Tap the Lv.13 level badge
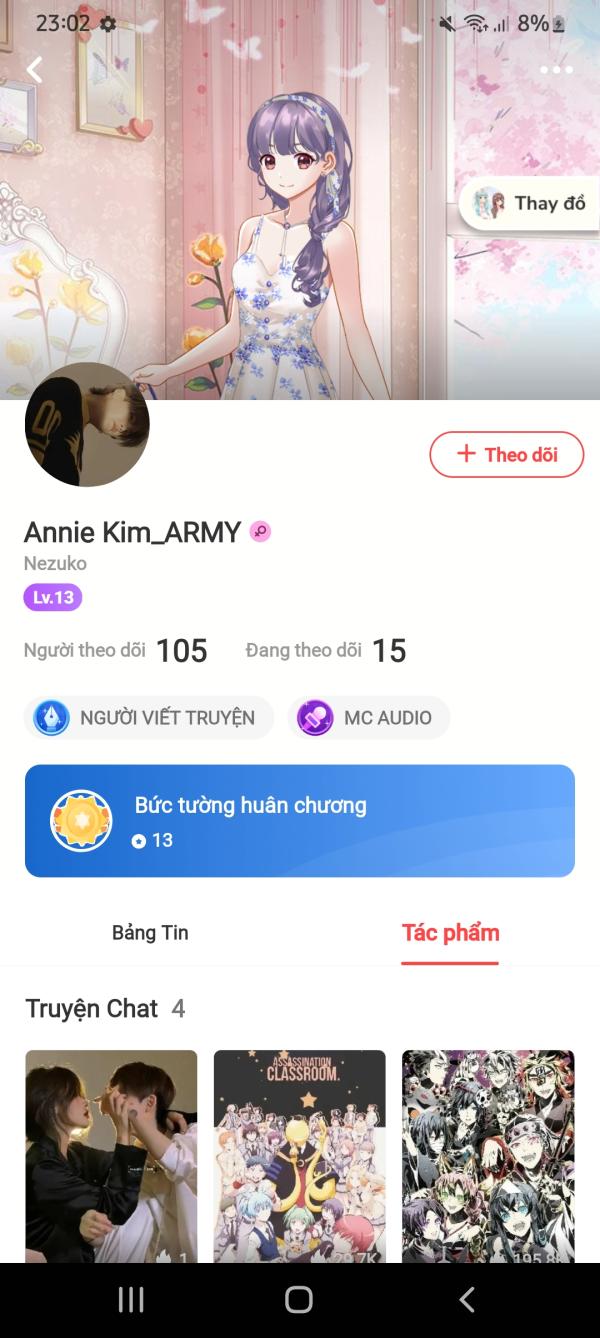 53,597
